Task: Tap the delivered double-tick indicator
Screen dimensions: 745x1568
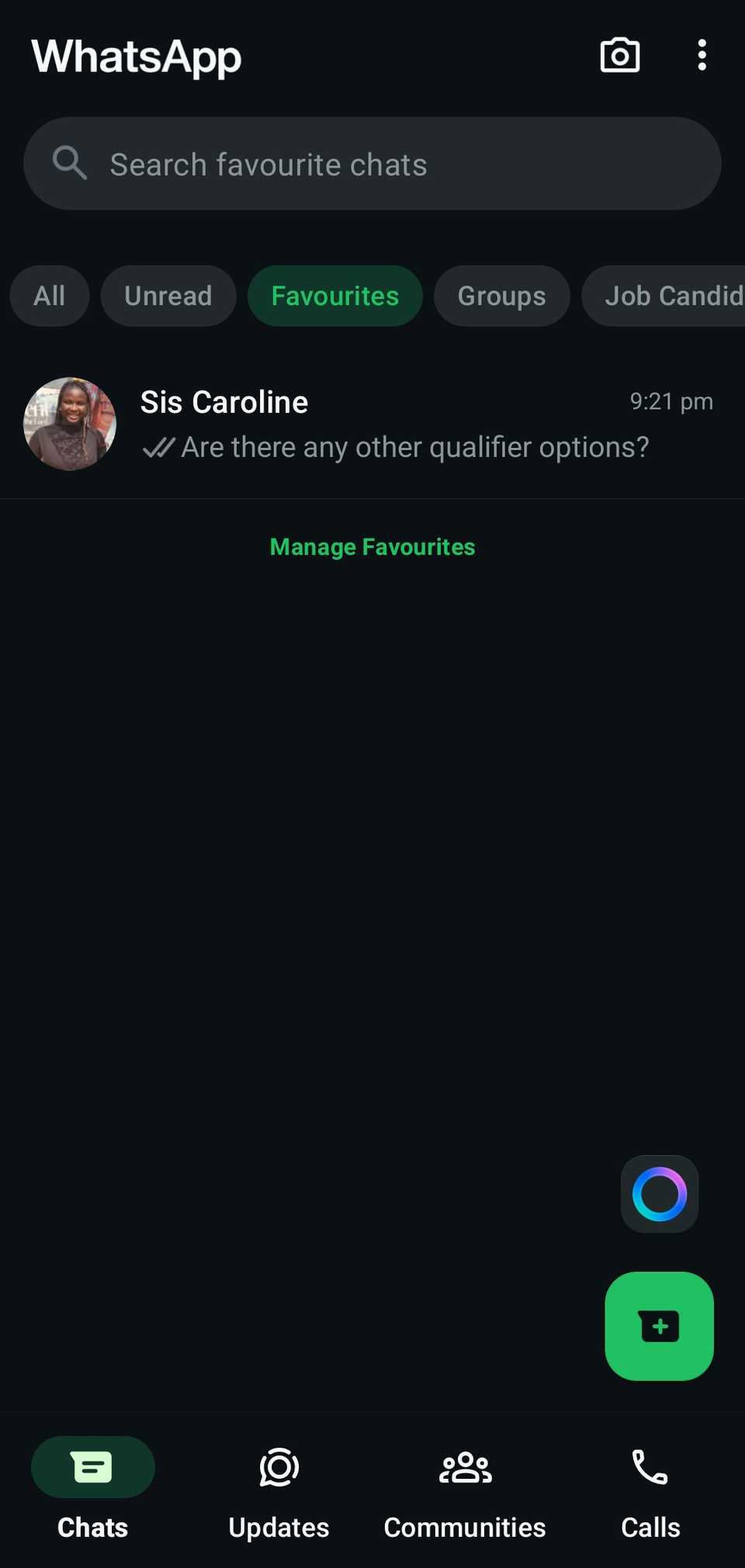Action: pos(158,447)
